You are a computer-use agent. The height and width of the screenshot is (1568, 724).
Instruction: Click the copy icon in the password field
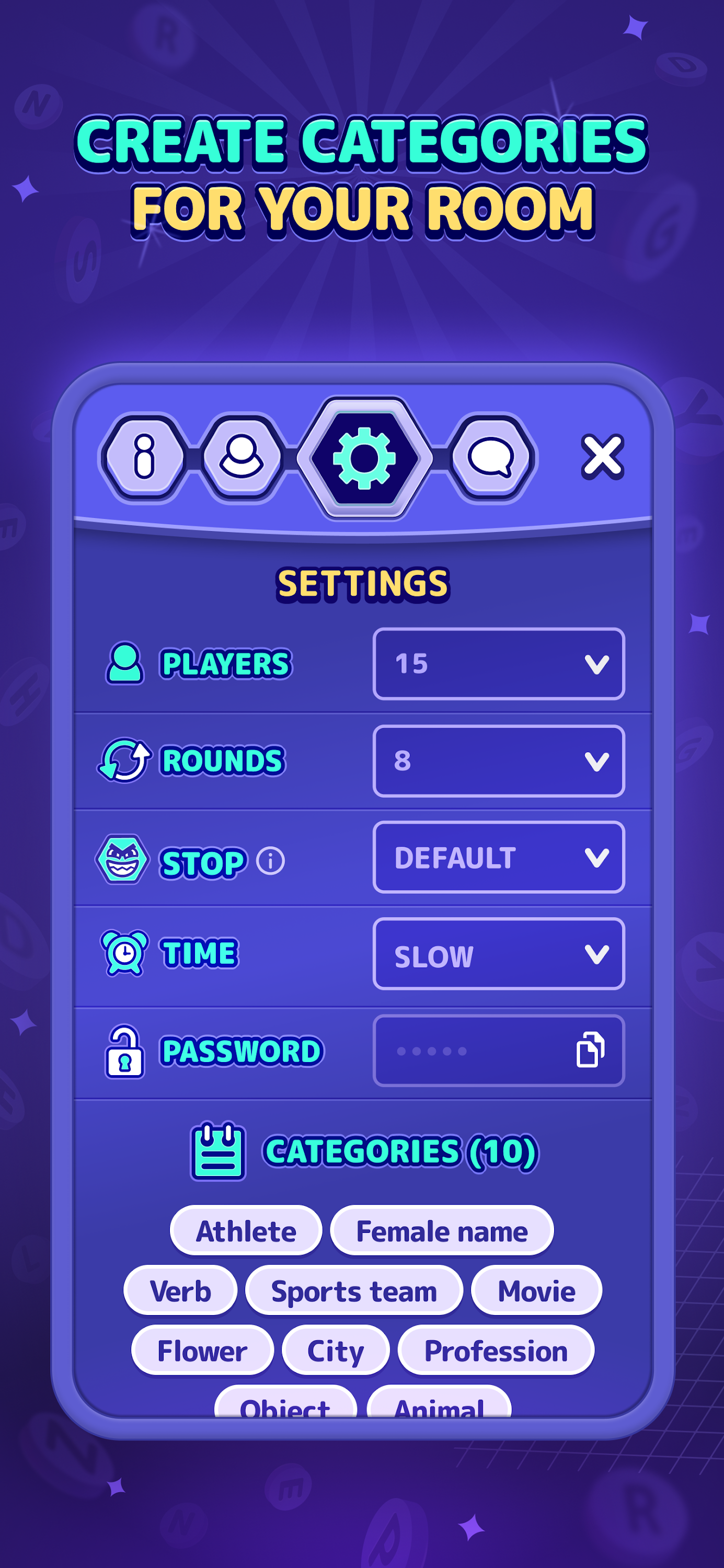[x=590, y=1050]
